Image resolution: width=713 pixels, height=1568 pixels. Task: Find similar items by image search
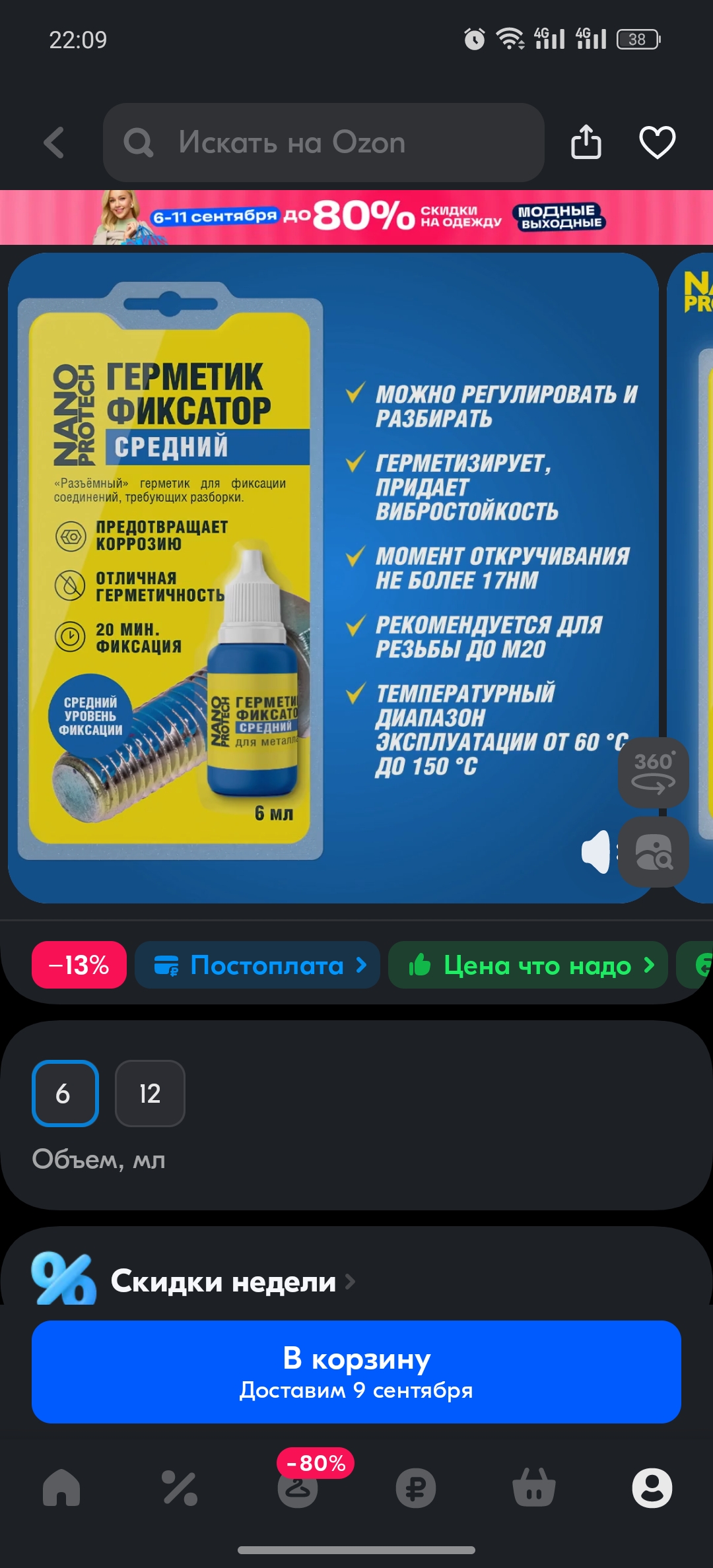click(x=654, y=852)
